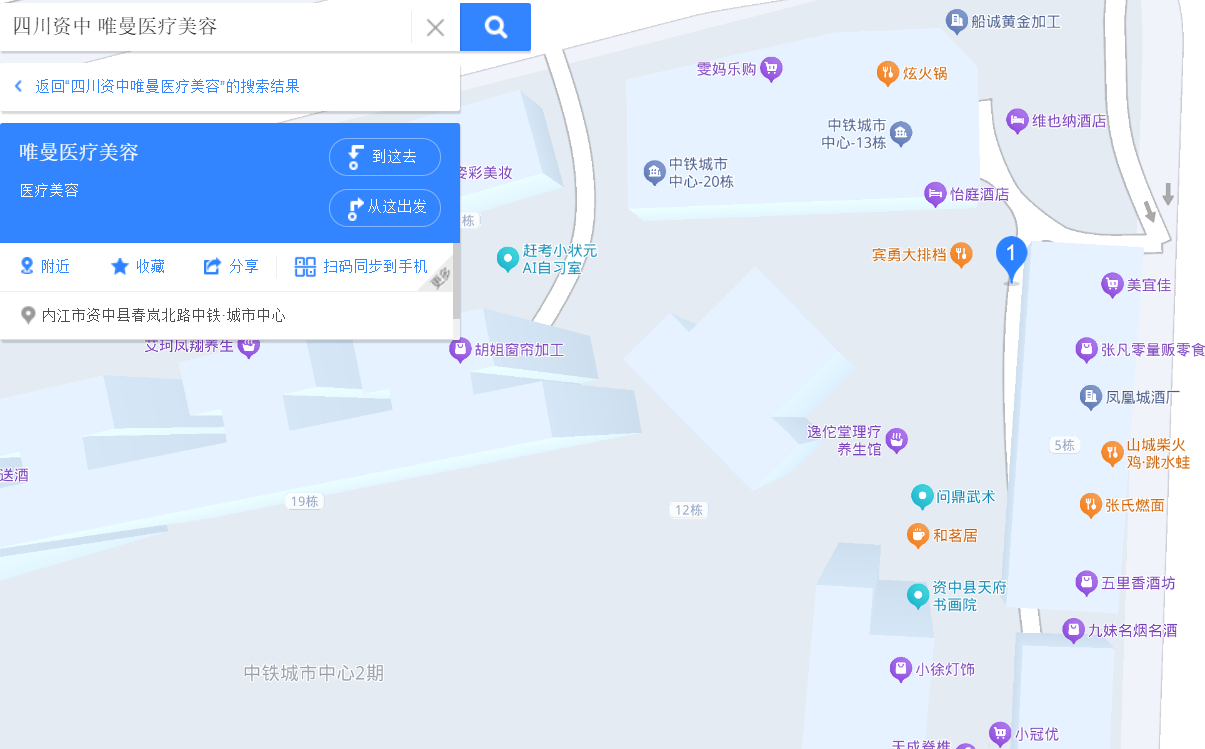Screen dimensions: 1205x749
Task: Select the blue map marker numbered 1
Action: pyautogui.click(x=1011, y=255)
